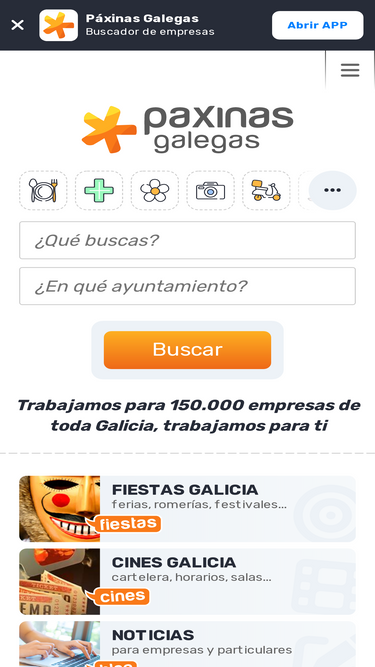Open the Cines Galicia card
The width and height of the screenshot is (375, 667).
click(188, 581)
